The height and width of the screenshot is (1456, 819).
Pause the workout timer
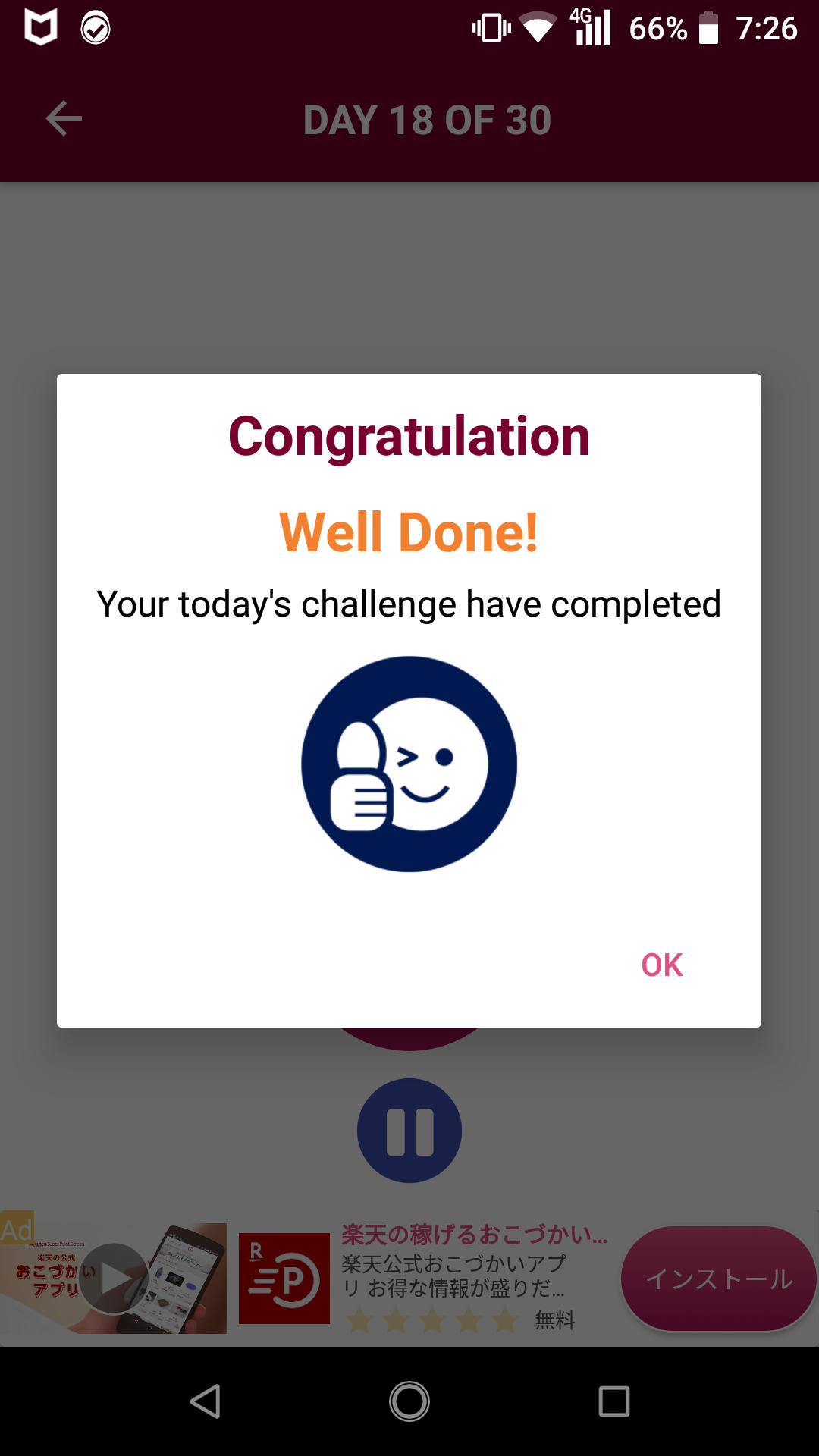[x=409, y=1131]
